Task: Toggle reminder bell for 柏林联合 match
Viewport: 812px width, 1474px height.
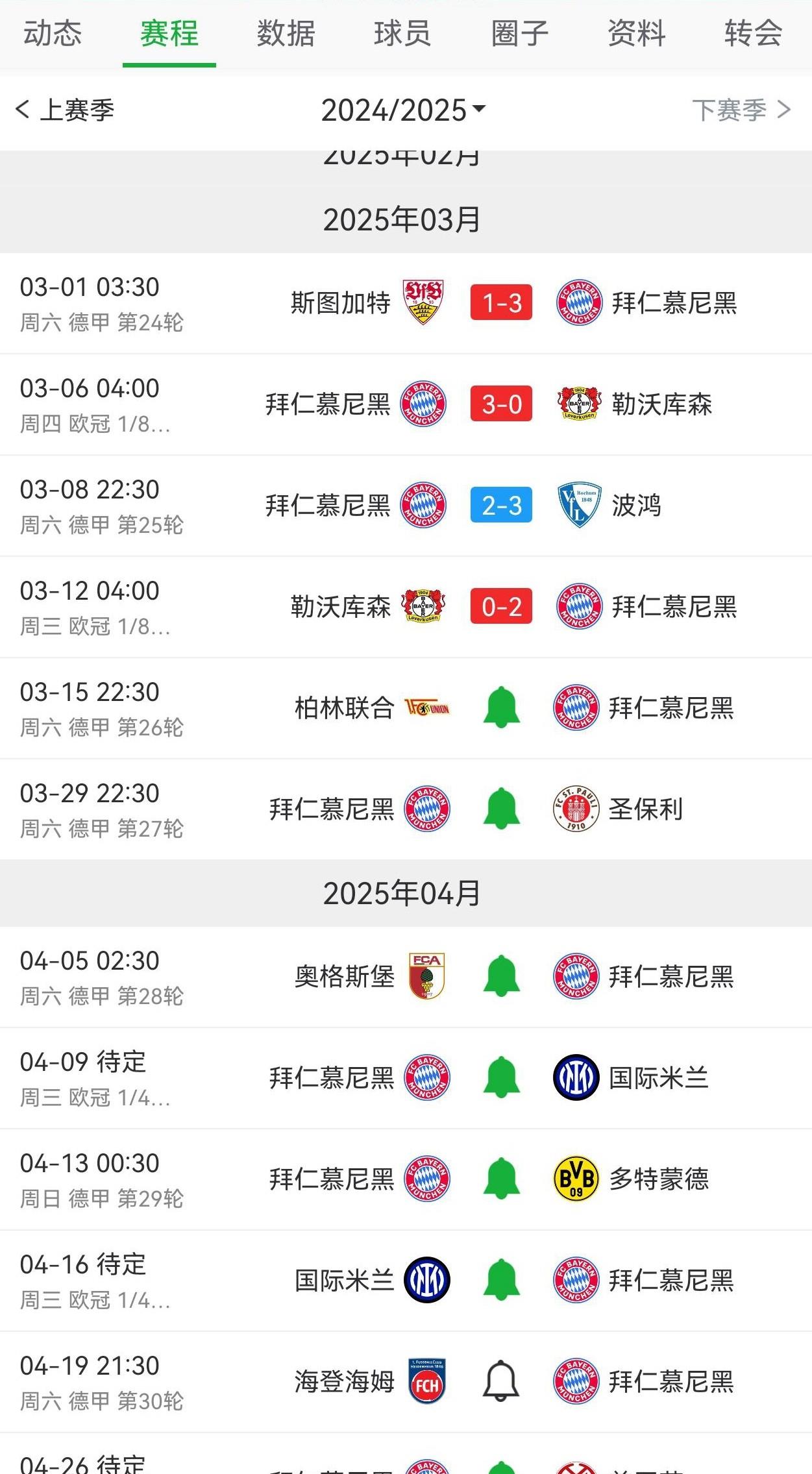Action: click(x=501, y=708)
